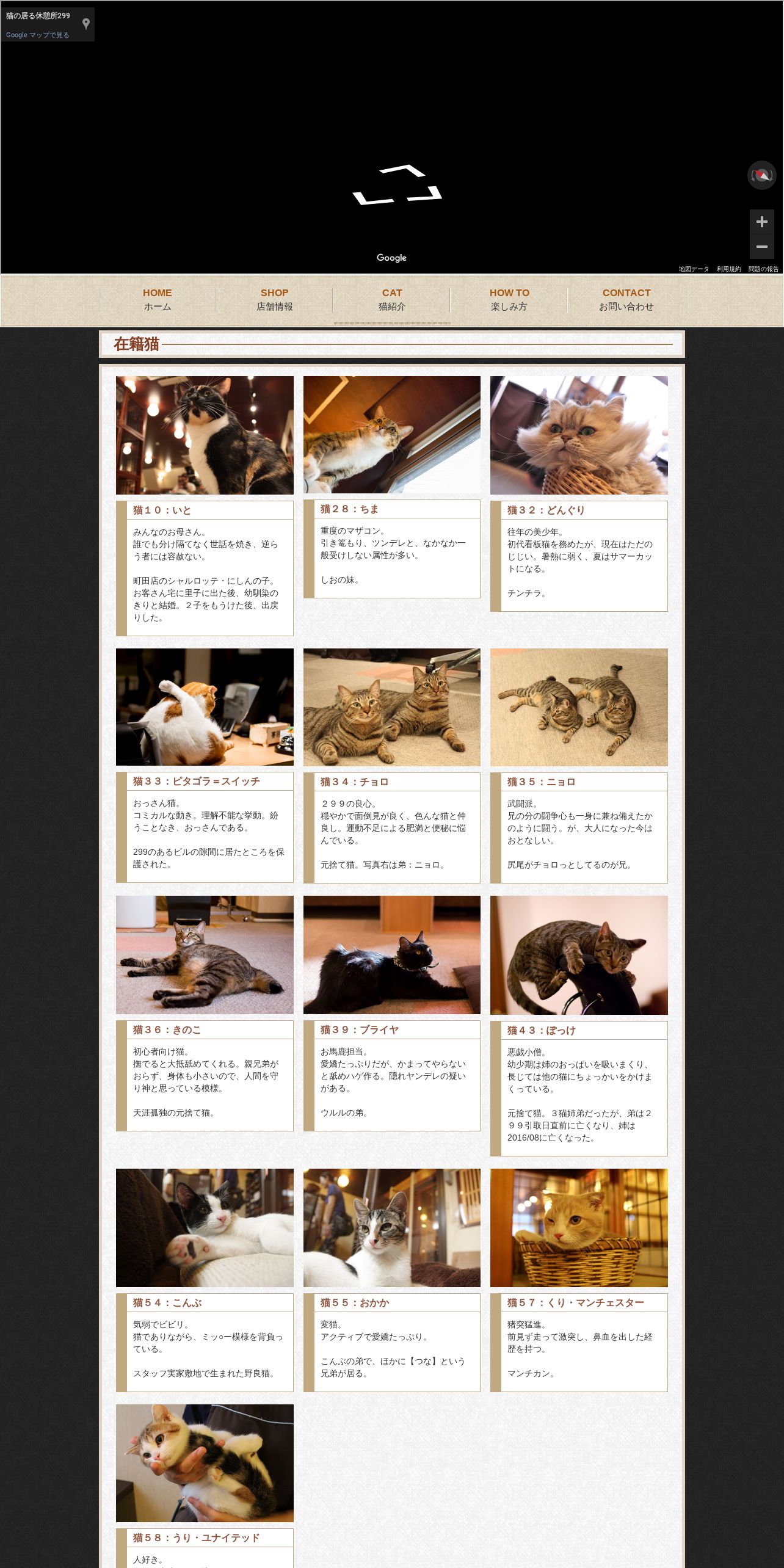Open the CONTACT お問い合わせ page

coord(626,300)
